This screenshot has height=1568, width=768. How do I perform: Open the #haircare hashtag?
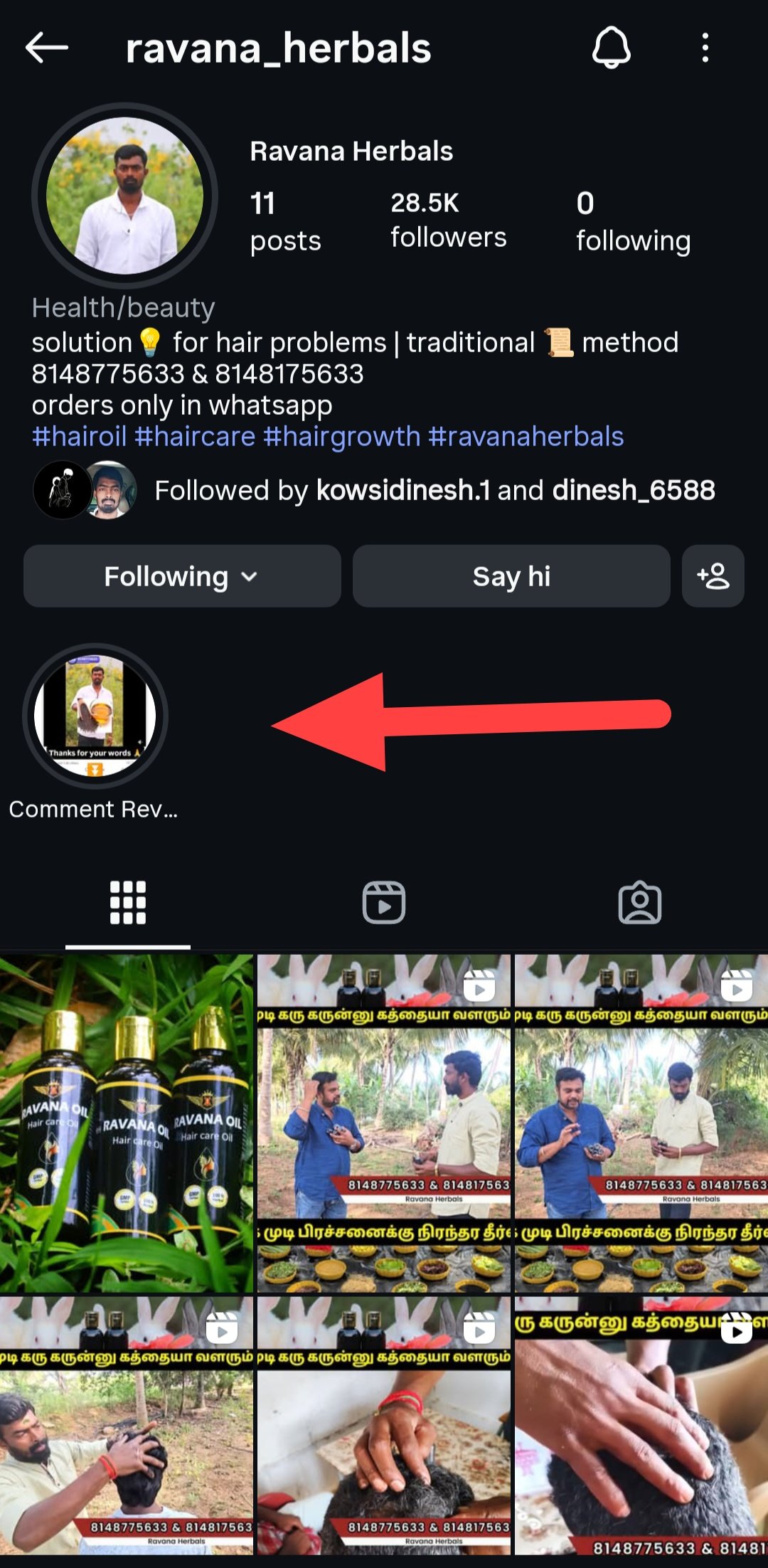click(x=195, y=436)
